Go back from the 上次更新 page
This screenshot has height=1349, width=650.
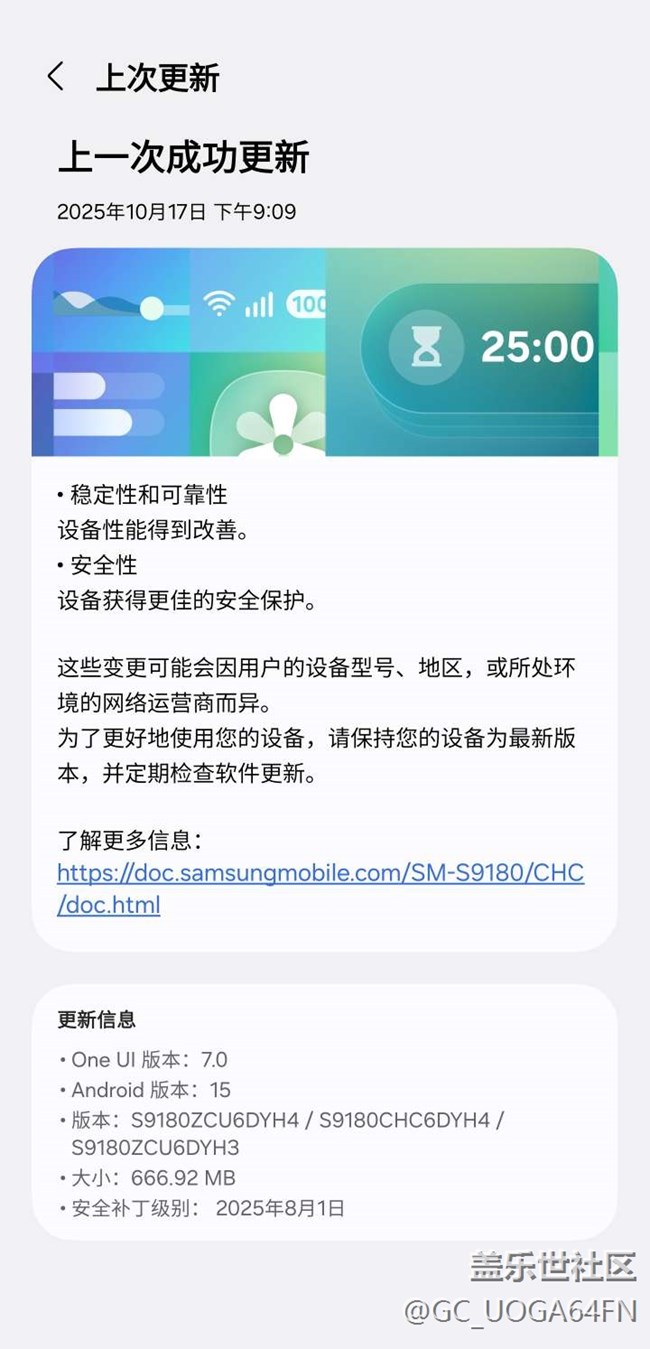point(56,77)
